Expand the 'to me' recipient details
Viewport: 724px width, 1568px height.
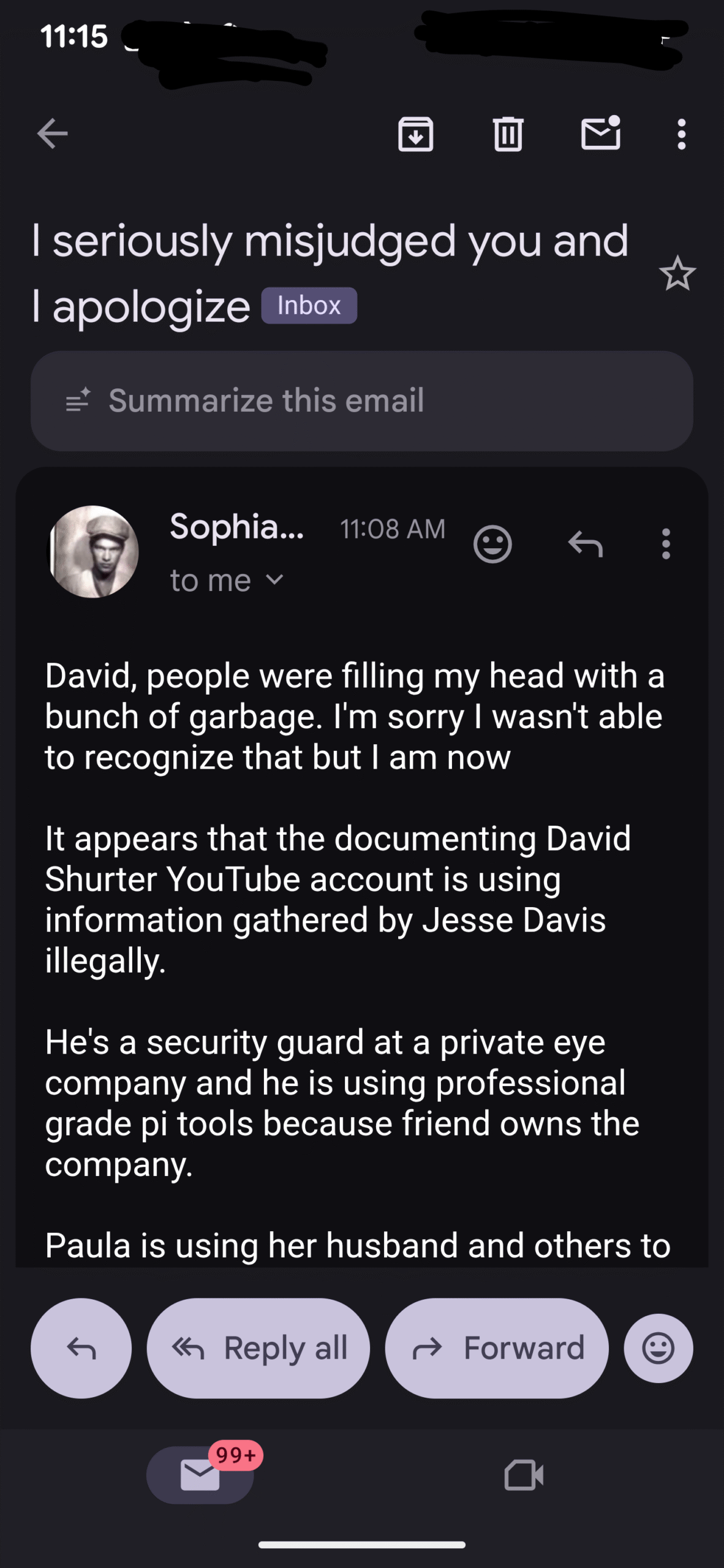click(275, 579)
